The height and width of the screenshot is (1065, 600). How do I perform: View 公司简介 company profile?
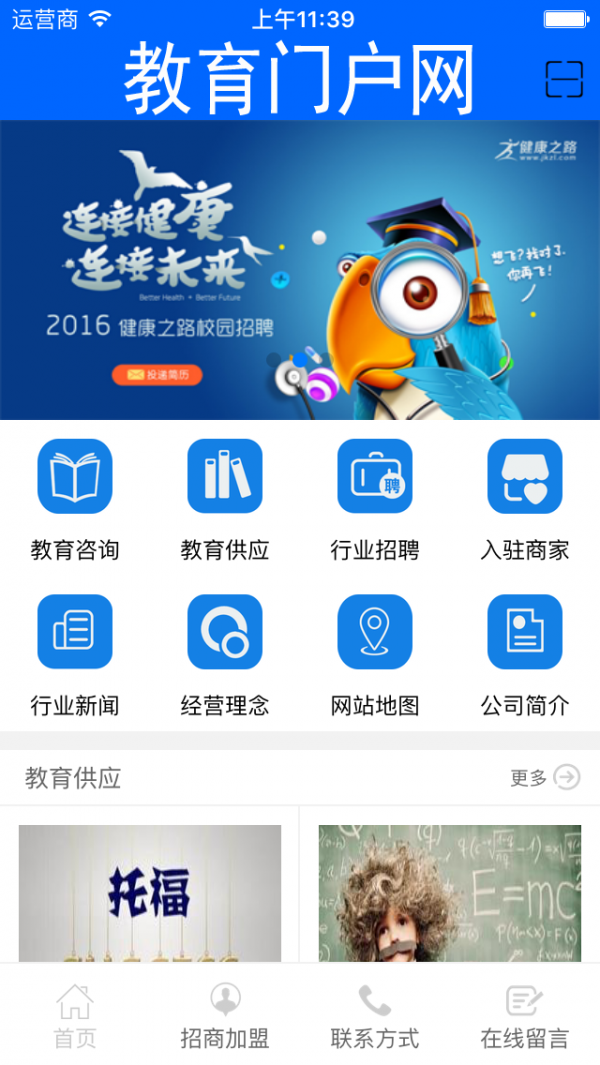pos(525,654)
